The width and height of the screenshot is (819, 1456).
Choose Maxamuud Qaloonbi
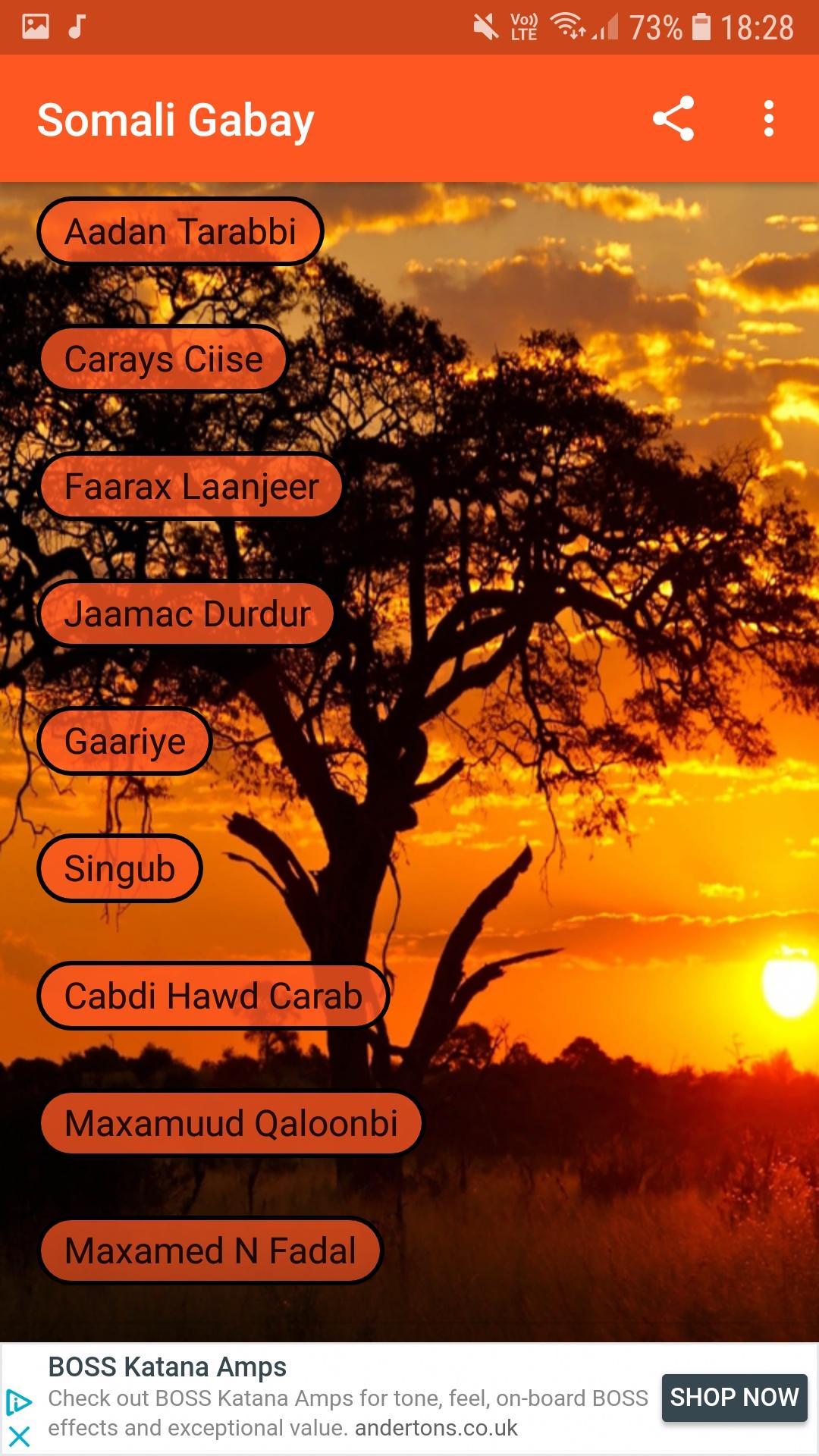231,1123
